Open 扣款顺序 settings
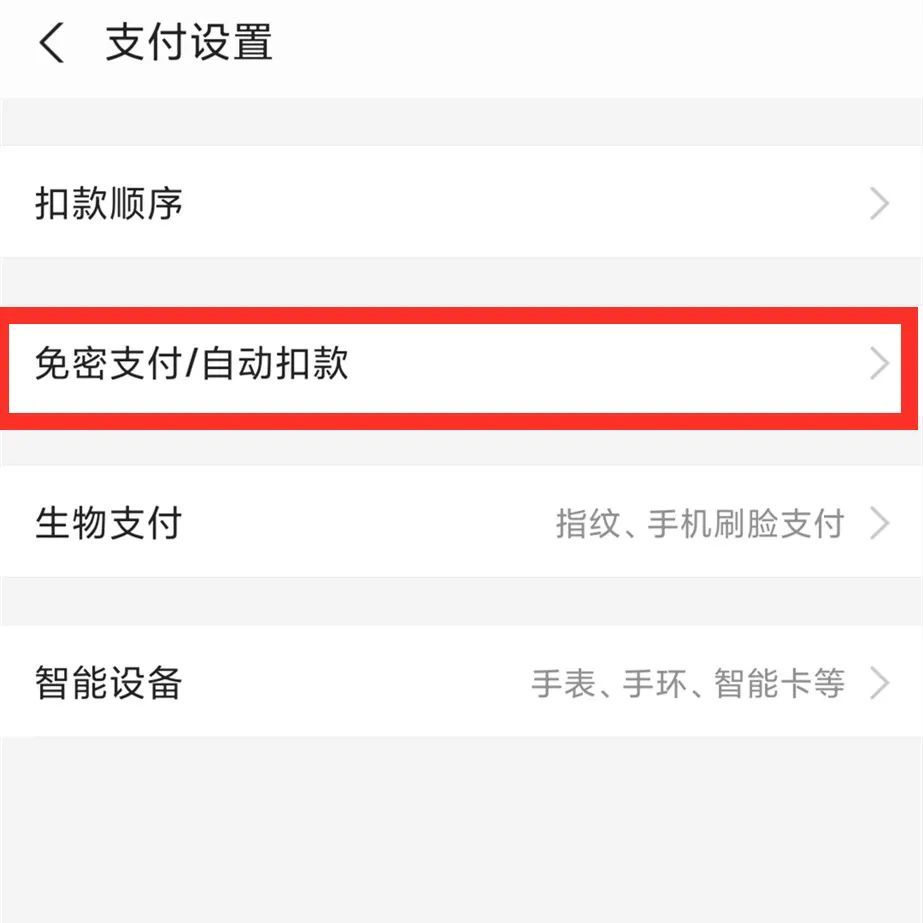The image size is (923, 923). tap(462, 202)
